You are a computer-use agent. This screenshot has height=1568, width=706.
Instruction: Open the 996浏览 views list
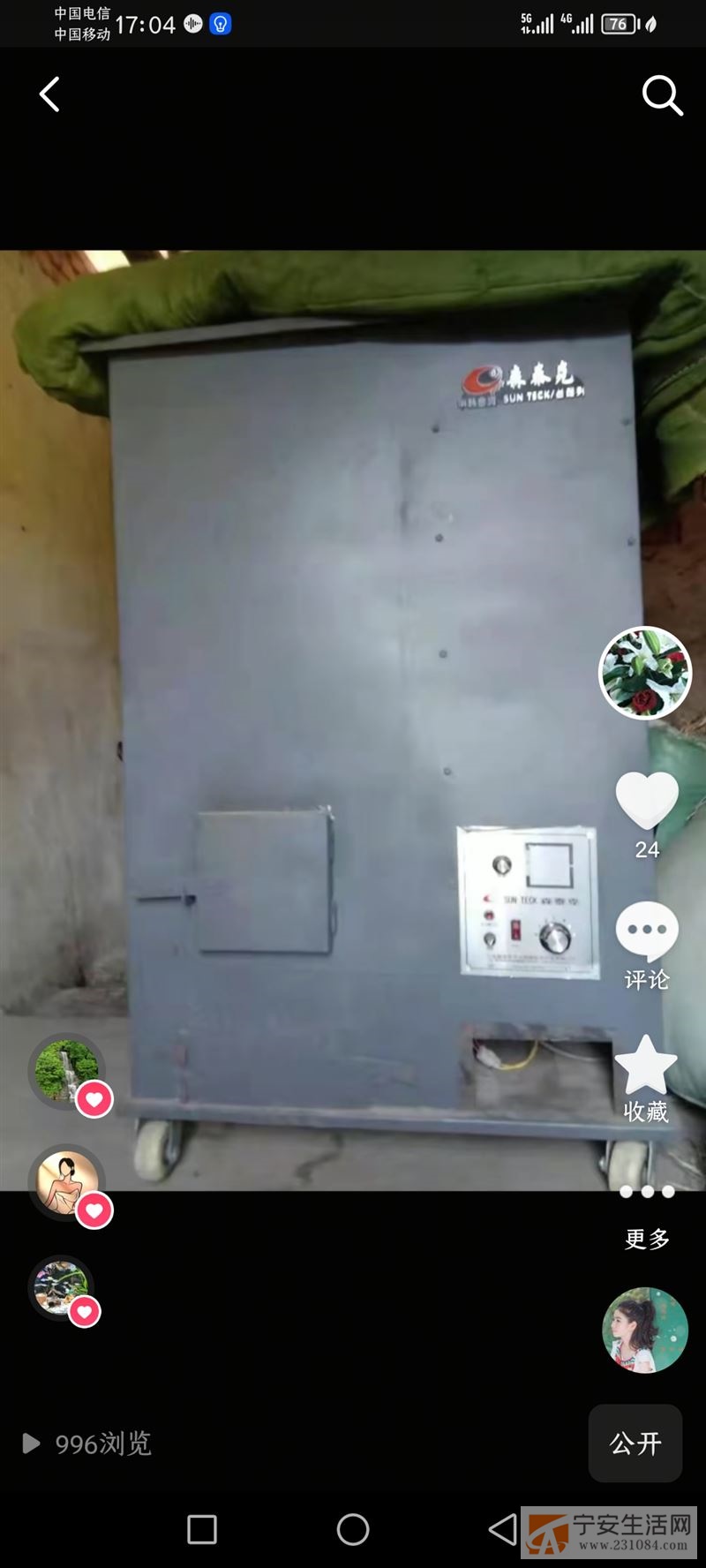[88, 1444]
